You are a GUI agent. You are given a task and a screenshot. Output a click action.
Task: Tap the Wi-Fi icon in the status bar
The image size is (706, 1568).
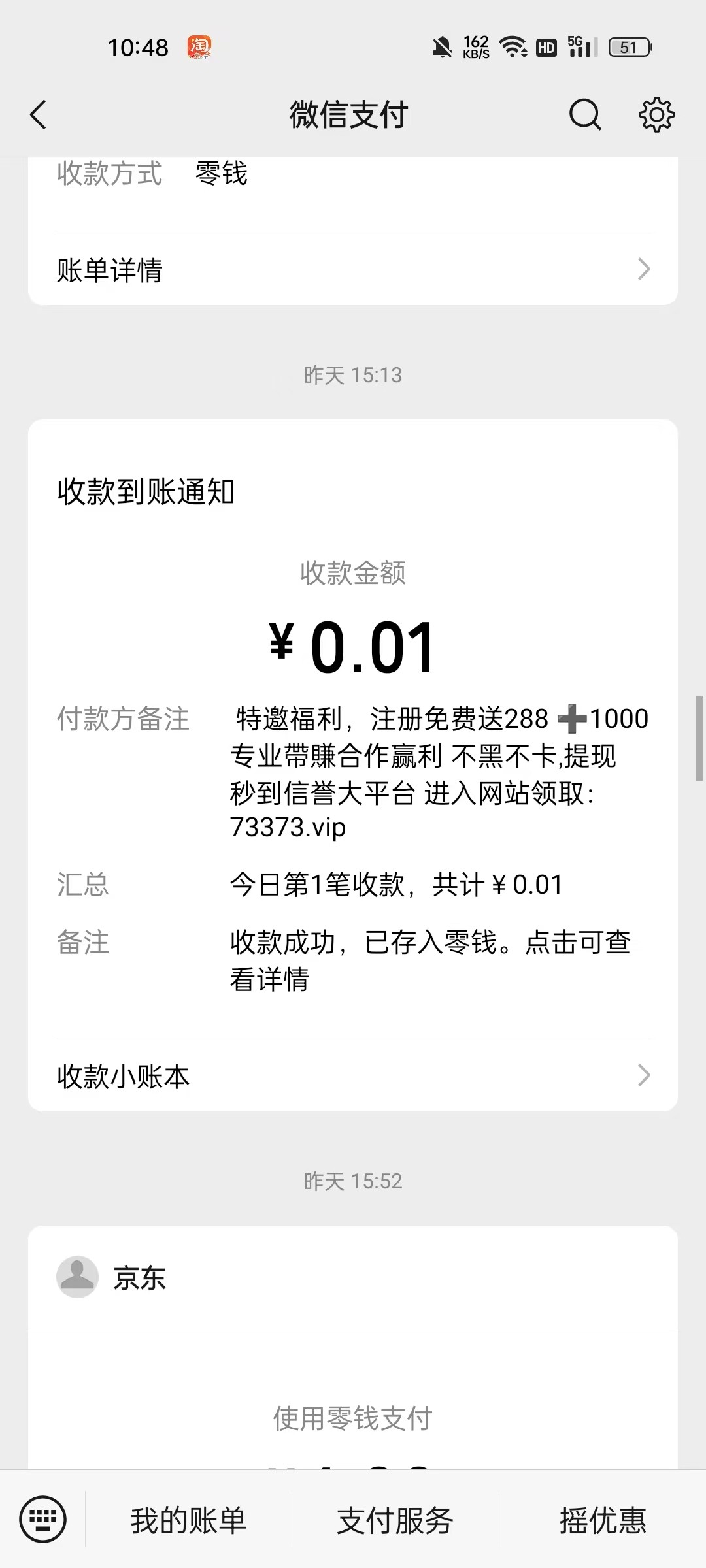(512, 46)
